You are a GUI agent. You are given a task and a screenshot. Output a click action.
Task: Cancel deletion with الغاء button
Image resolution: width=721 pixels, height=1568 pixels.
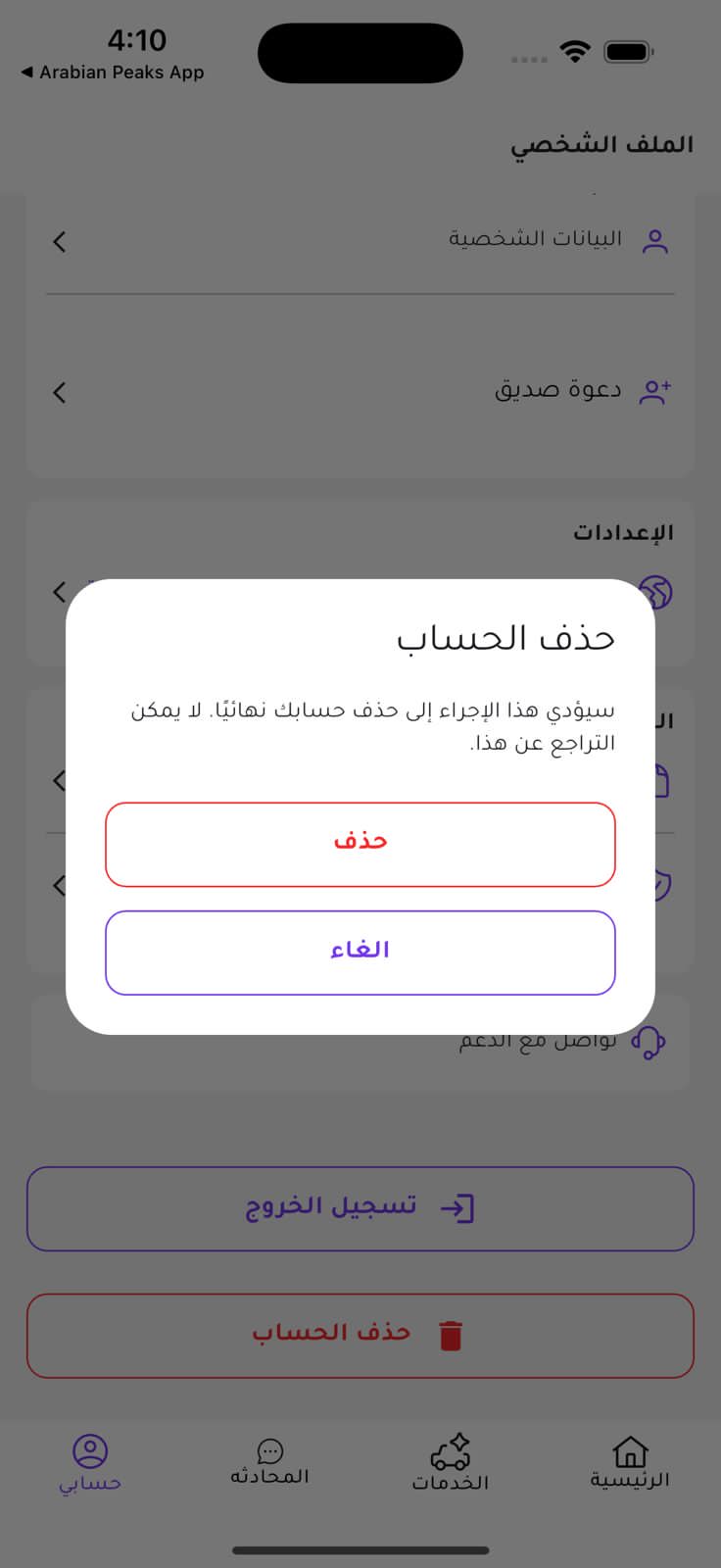[360, 953]
